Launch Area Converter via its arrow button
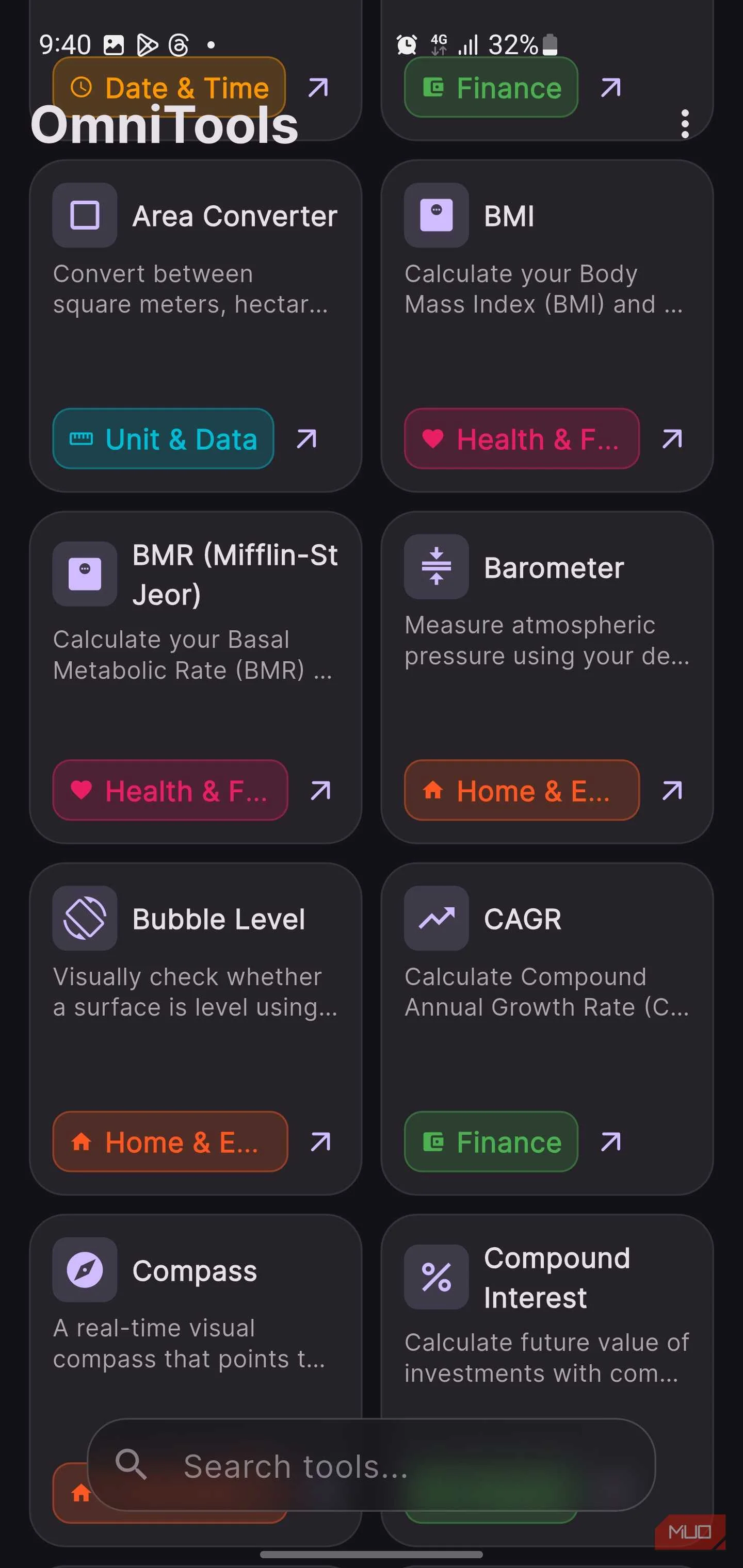The image size is (743, 1568). [307, 439]
